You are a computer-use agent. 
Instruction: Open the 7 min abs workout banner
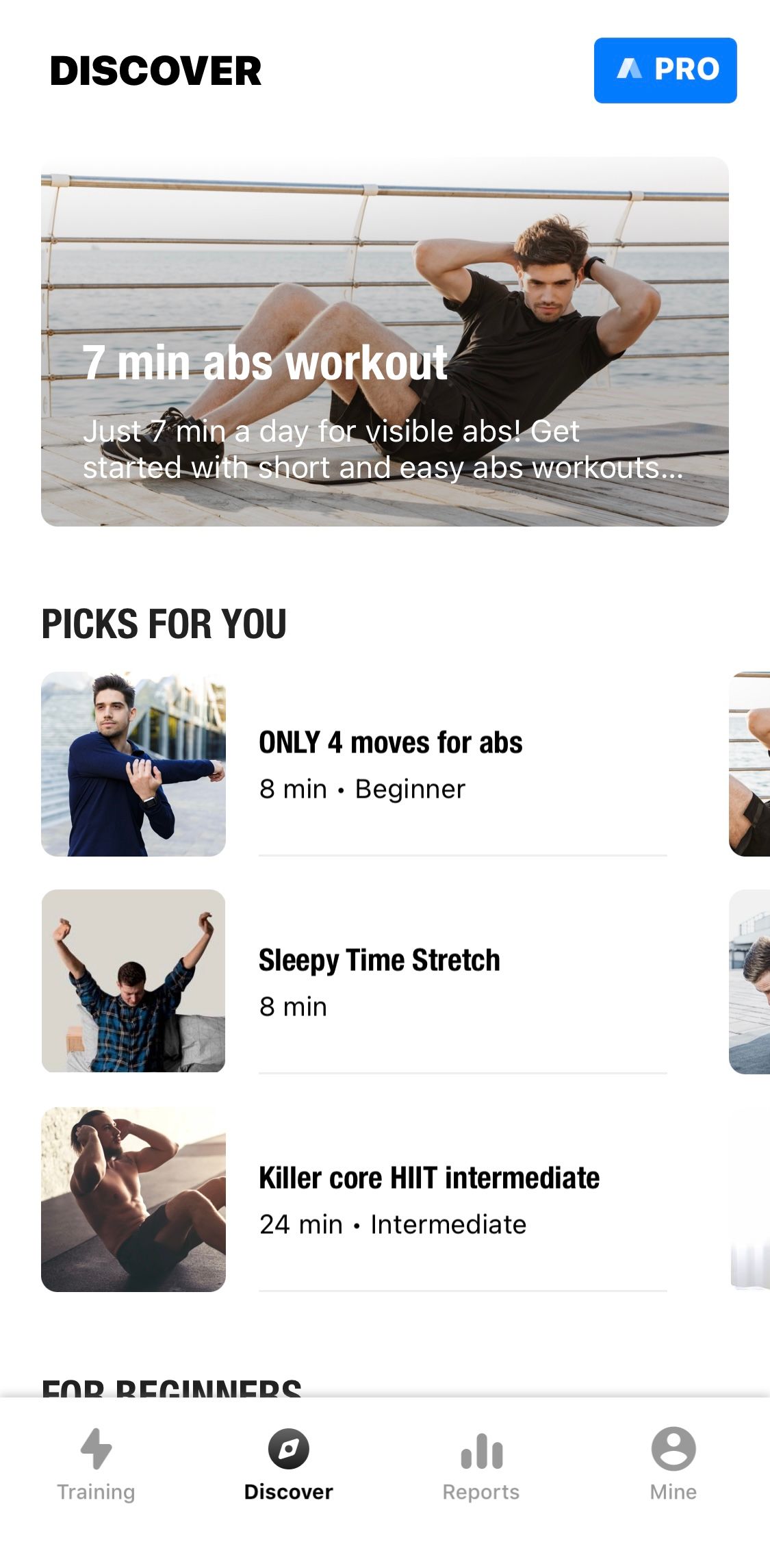tap(385, 341)
